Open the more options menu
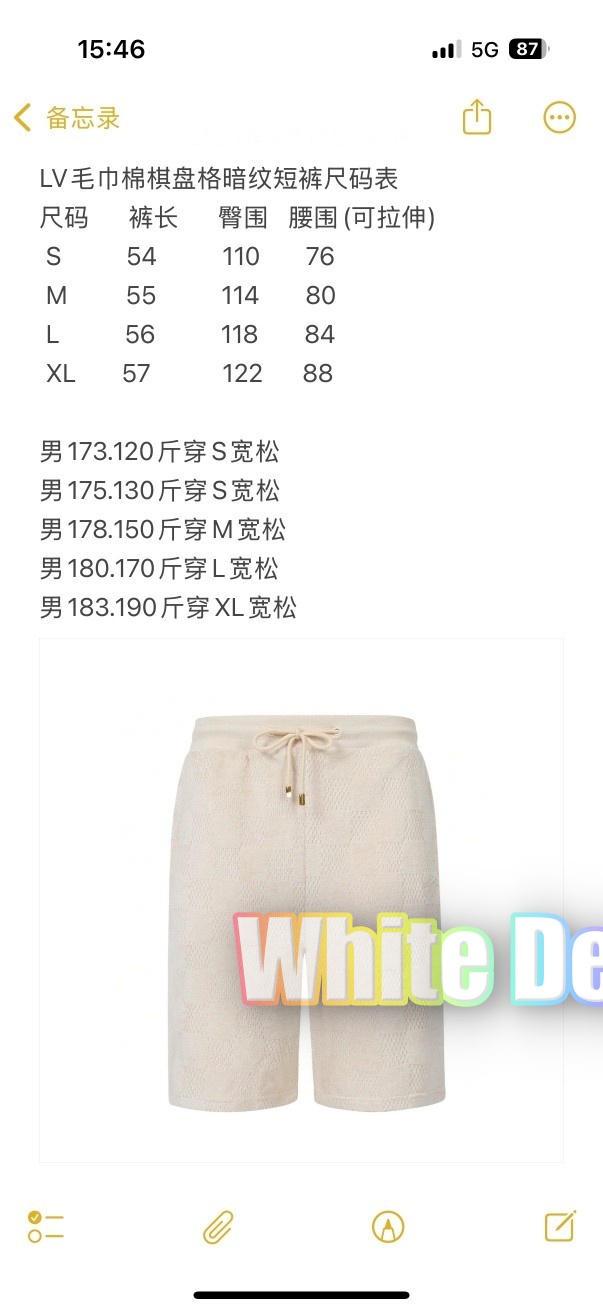The image size is (603, 1311). point(559,117)
